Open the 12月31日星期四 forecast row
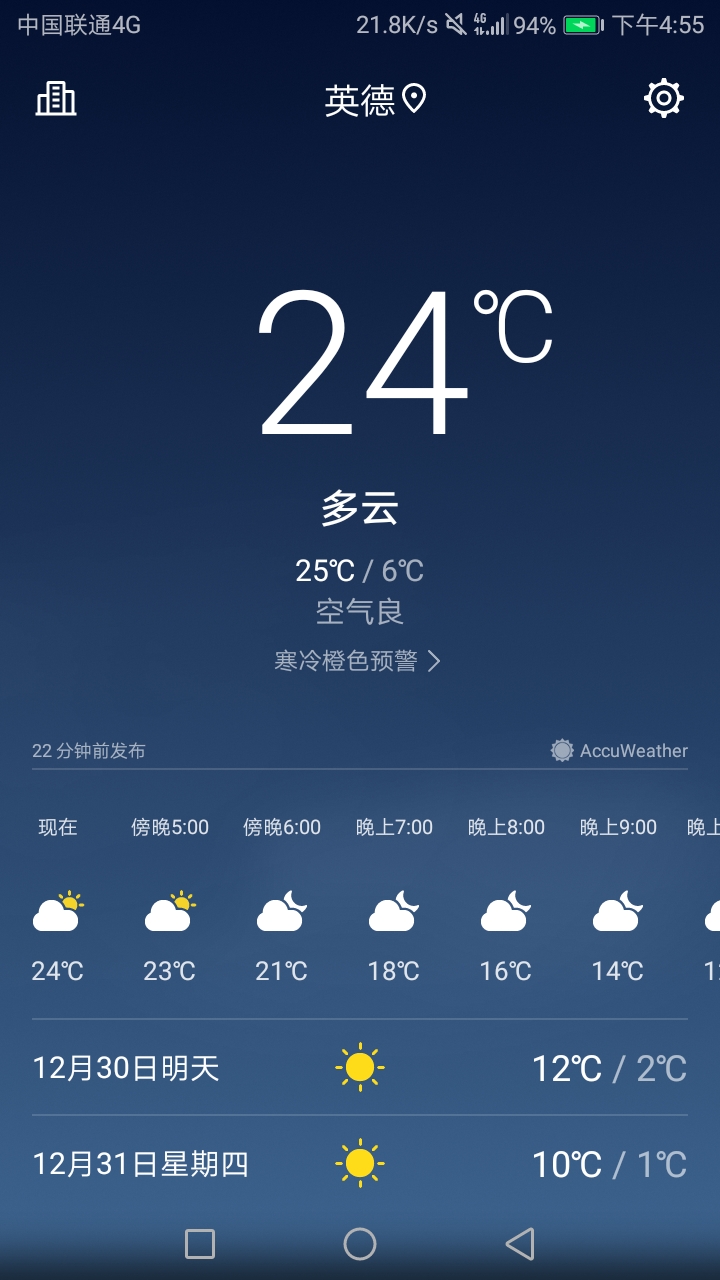Viewport: 720px width, 1280px height. (x=360, y=1164)
